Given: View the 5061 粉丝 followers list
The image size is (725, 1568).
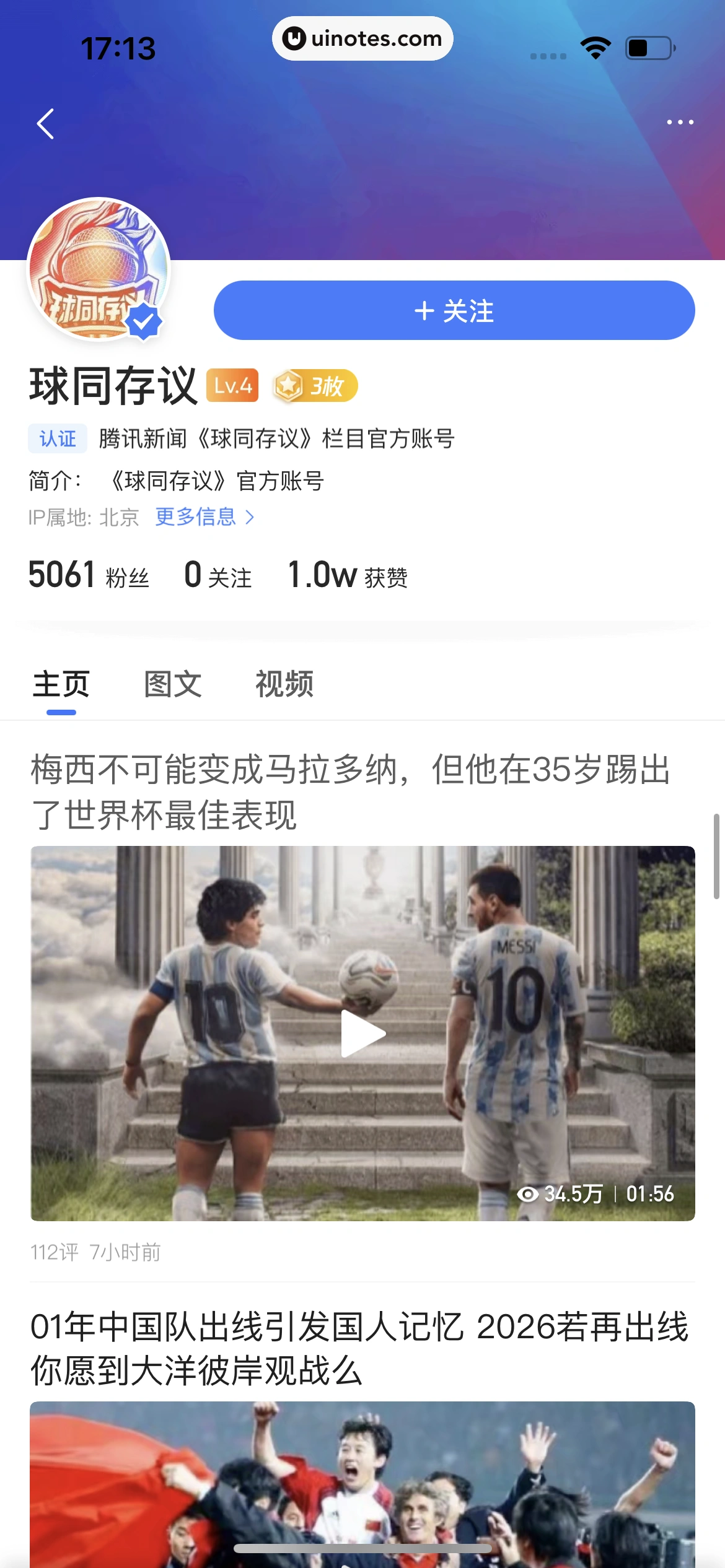Looking at the screenshot, I should pyautogui.click(x=89, y=575).
